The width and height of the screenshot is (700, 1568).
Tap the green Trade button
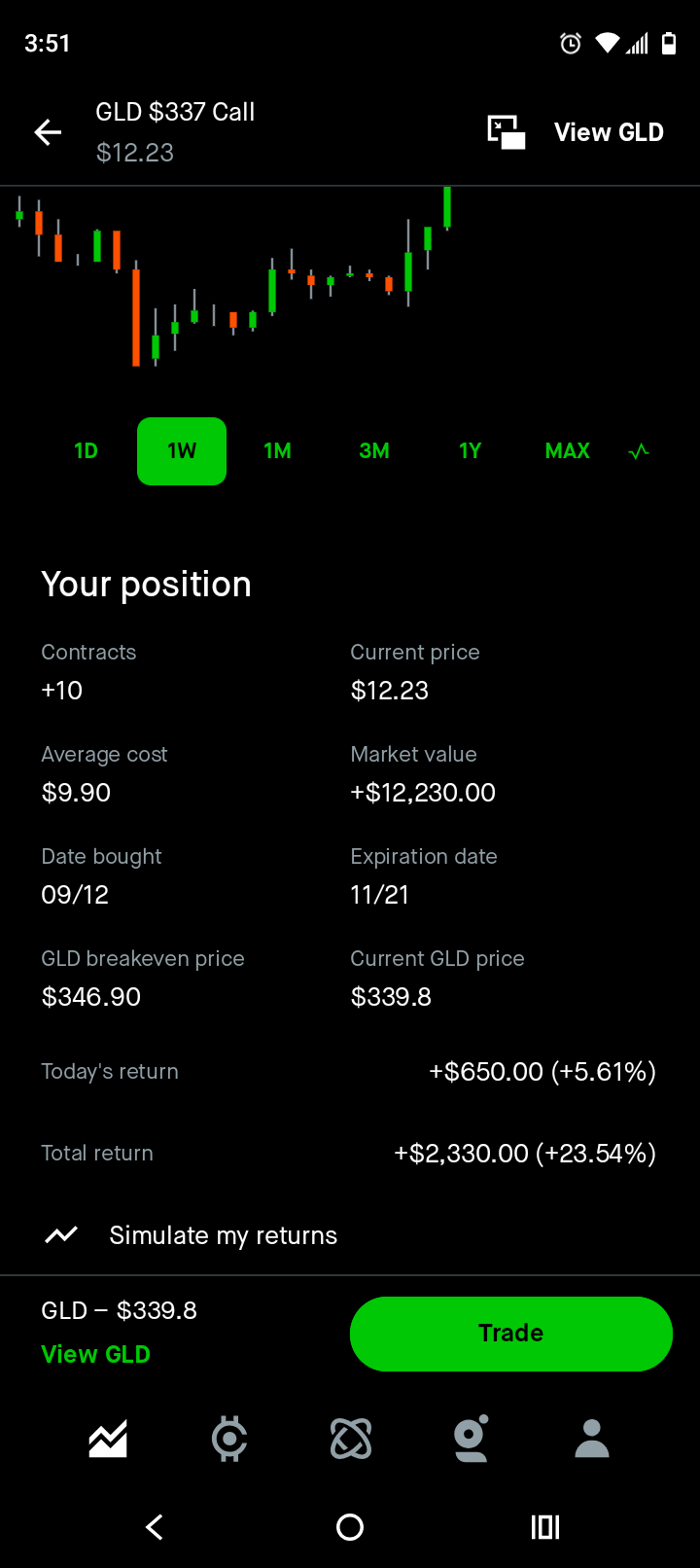pyautogui.click(x=510, y=1334)
